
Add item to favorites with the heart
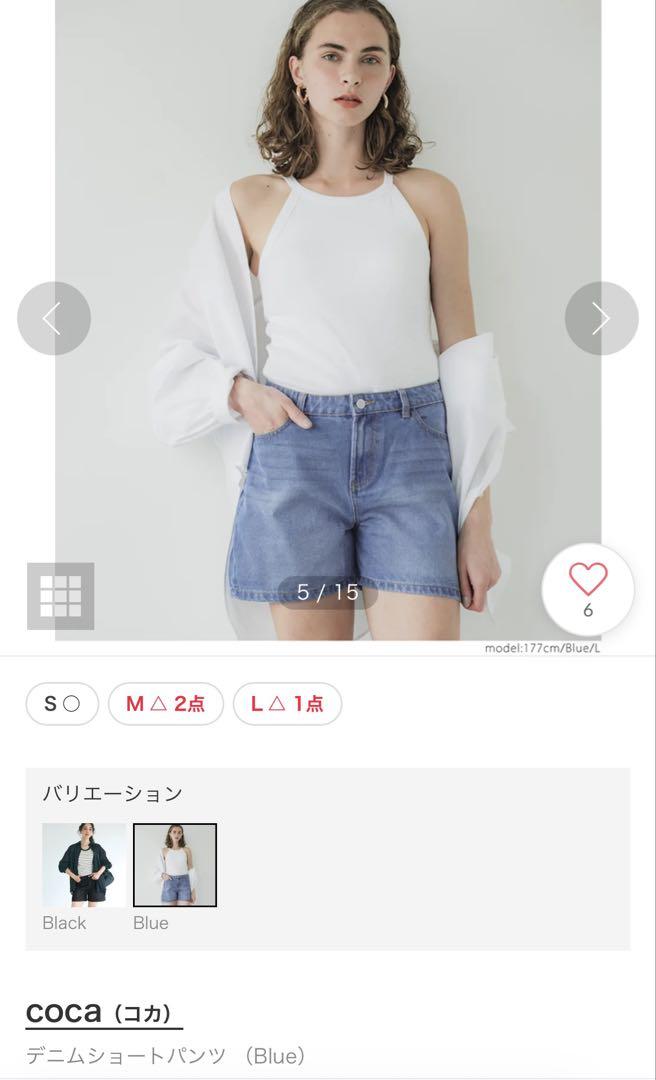[588, 589]
